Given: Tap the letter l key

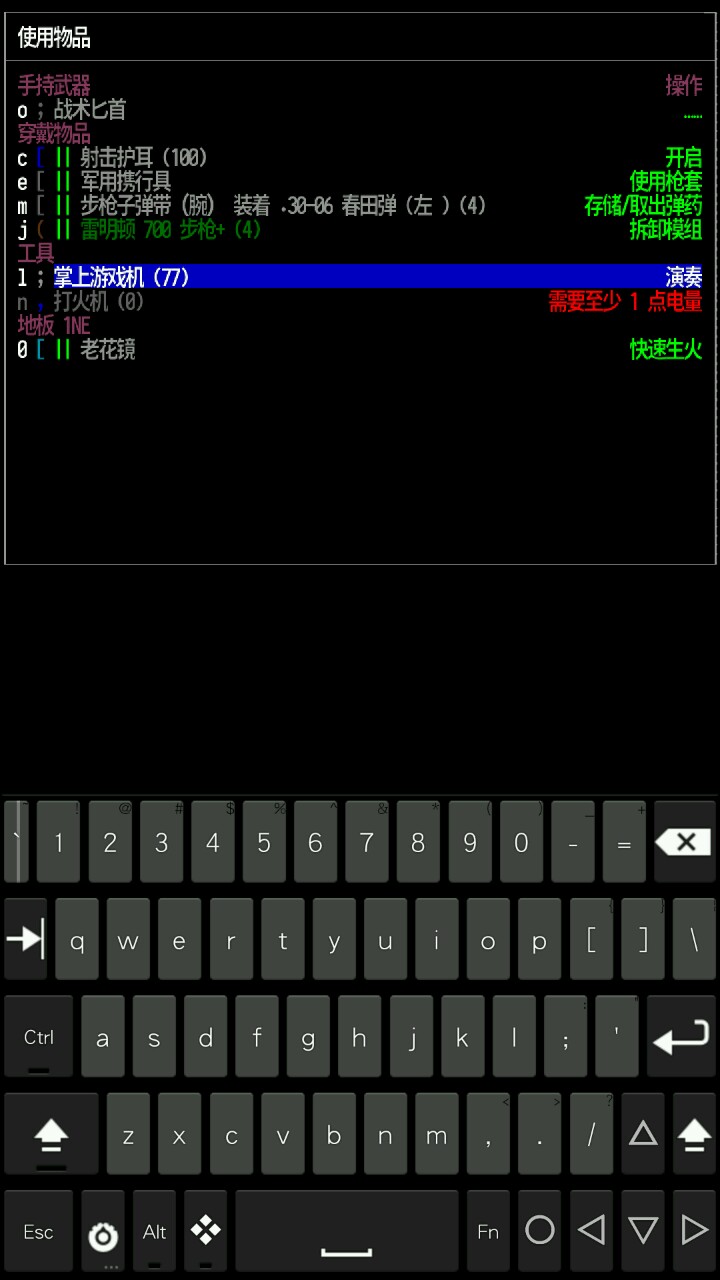Looking at the screenshot, I should point(513,1038).
